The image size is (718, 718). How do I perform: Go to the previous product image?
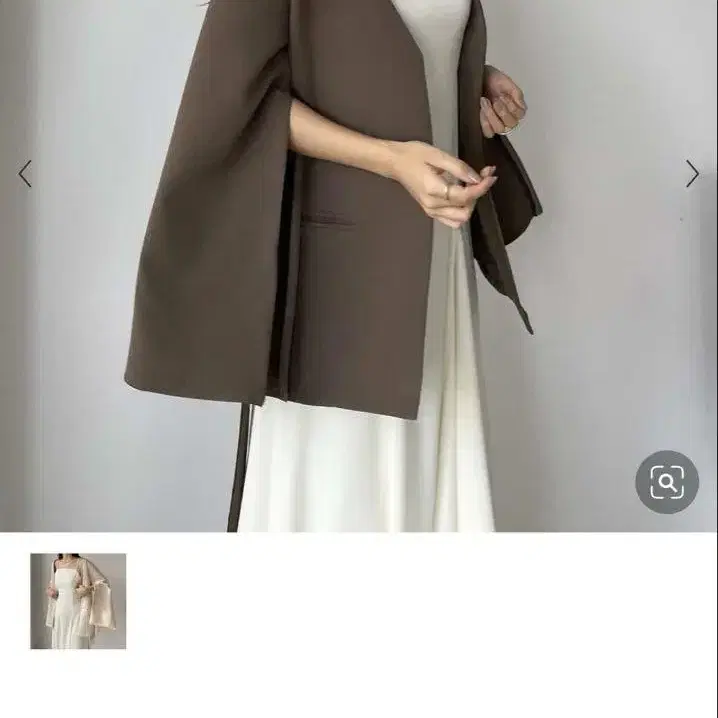(25, 174)
